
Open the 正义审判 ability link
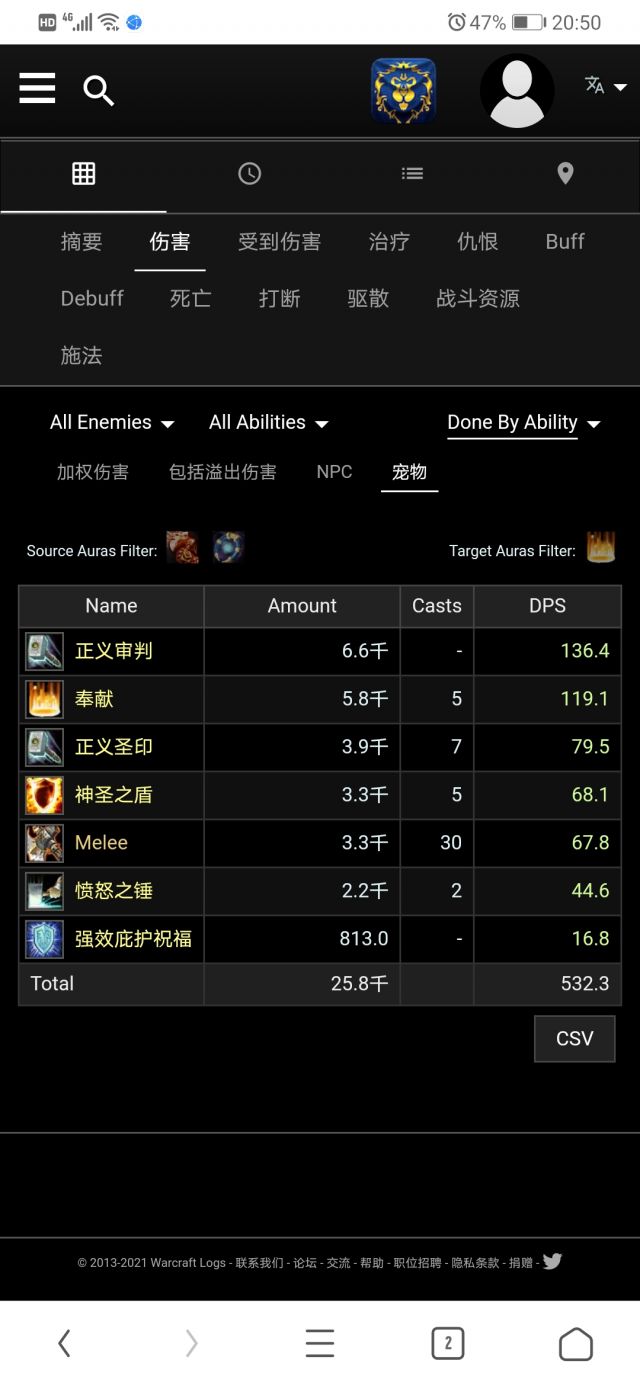(113, 651)
